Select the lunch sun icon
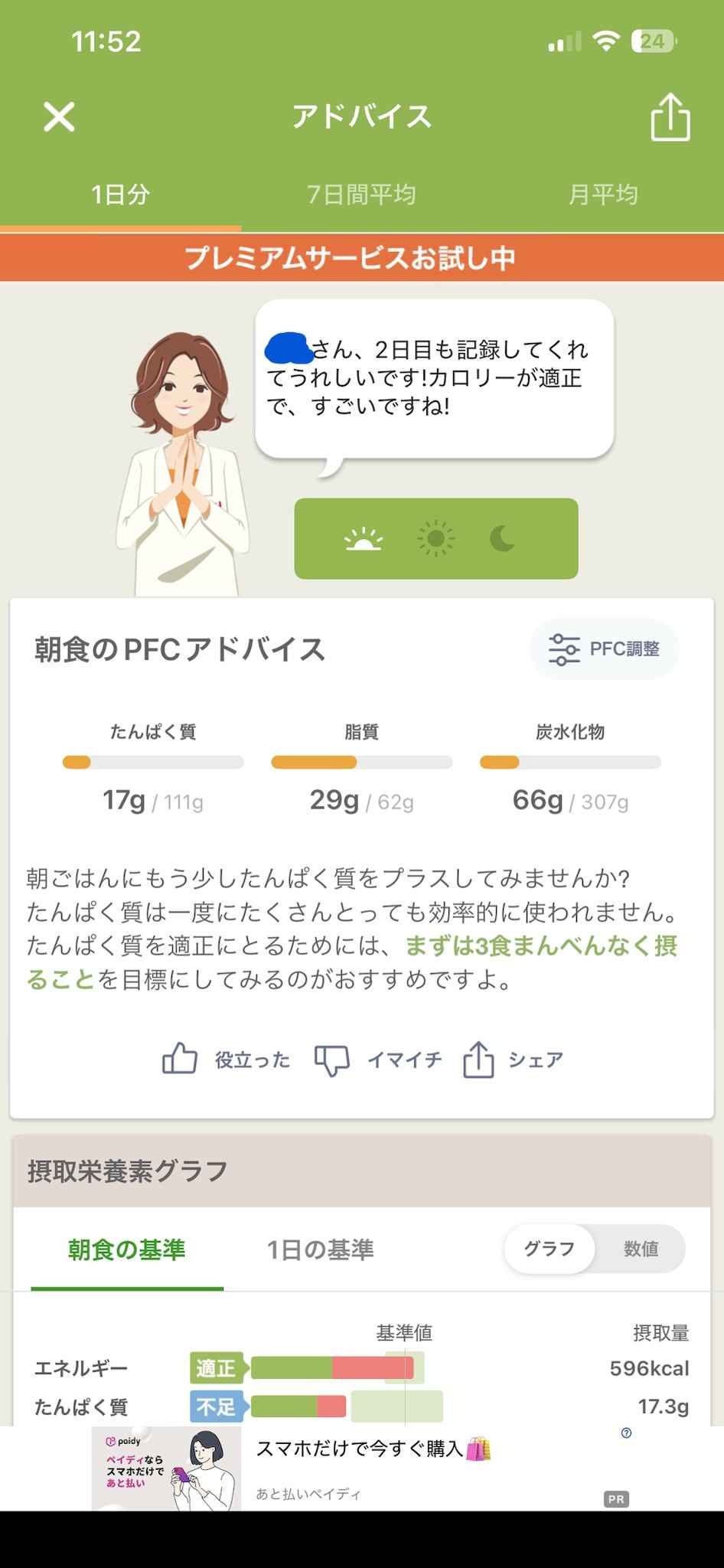This screenshot has width=724, height=1568. (435, 539)
